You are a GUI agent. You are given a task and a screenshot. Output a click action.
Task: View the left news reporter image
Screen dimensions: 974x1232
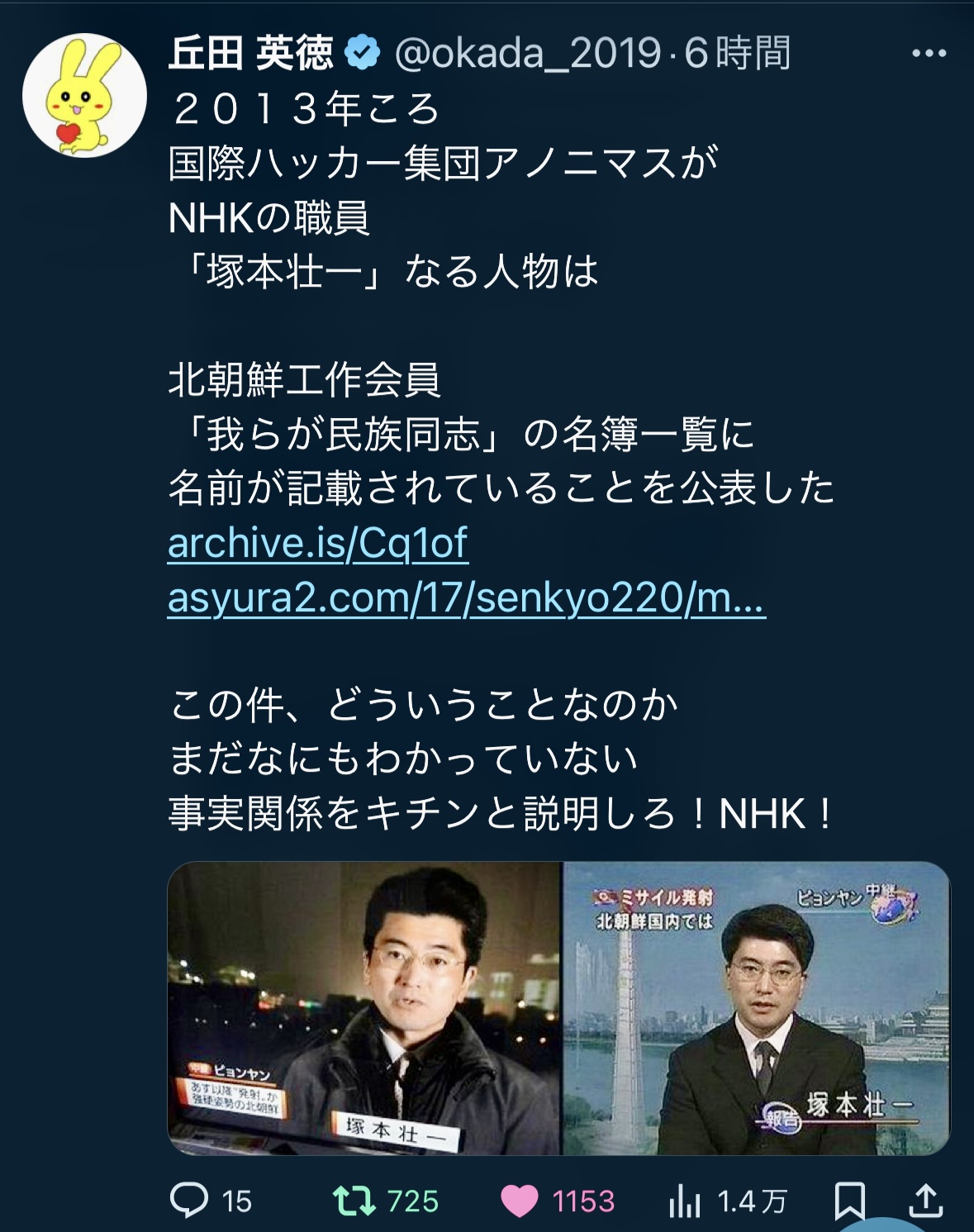(x=363, y=1008)
